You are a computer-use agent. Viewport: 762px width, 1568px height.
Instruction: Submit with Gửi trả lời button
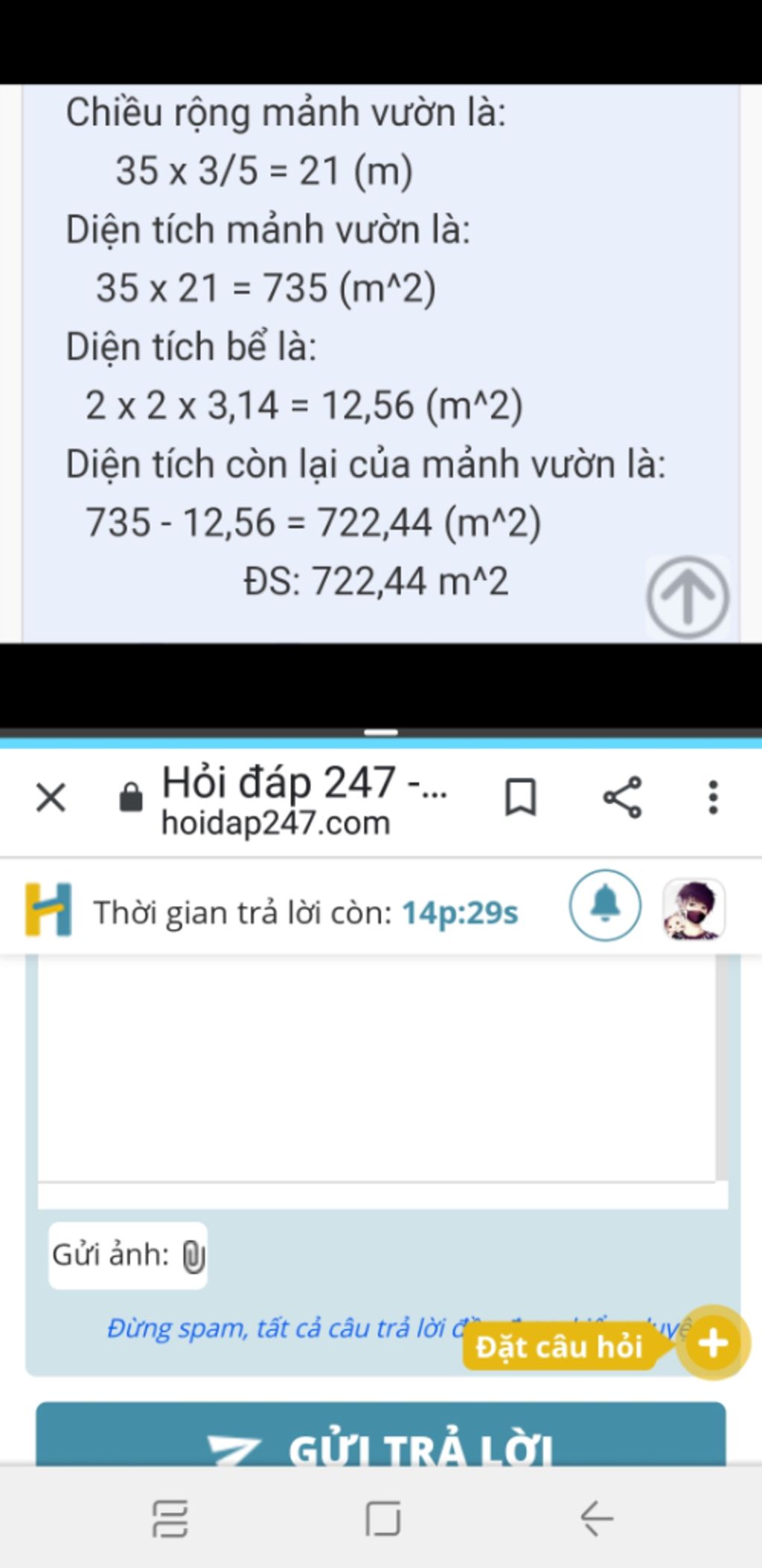(x=381, y=1437)
